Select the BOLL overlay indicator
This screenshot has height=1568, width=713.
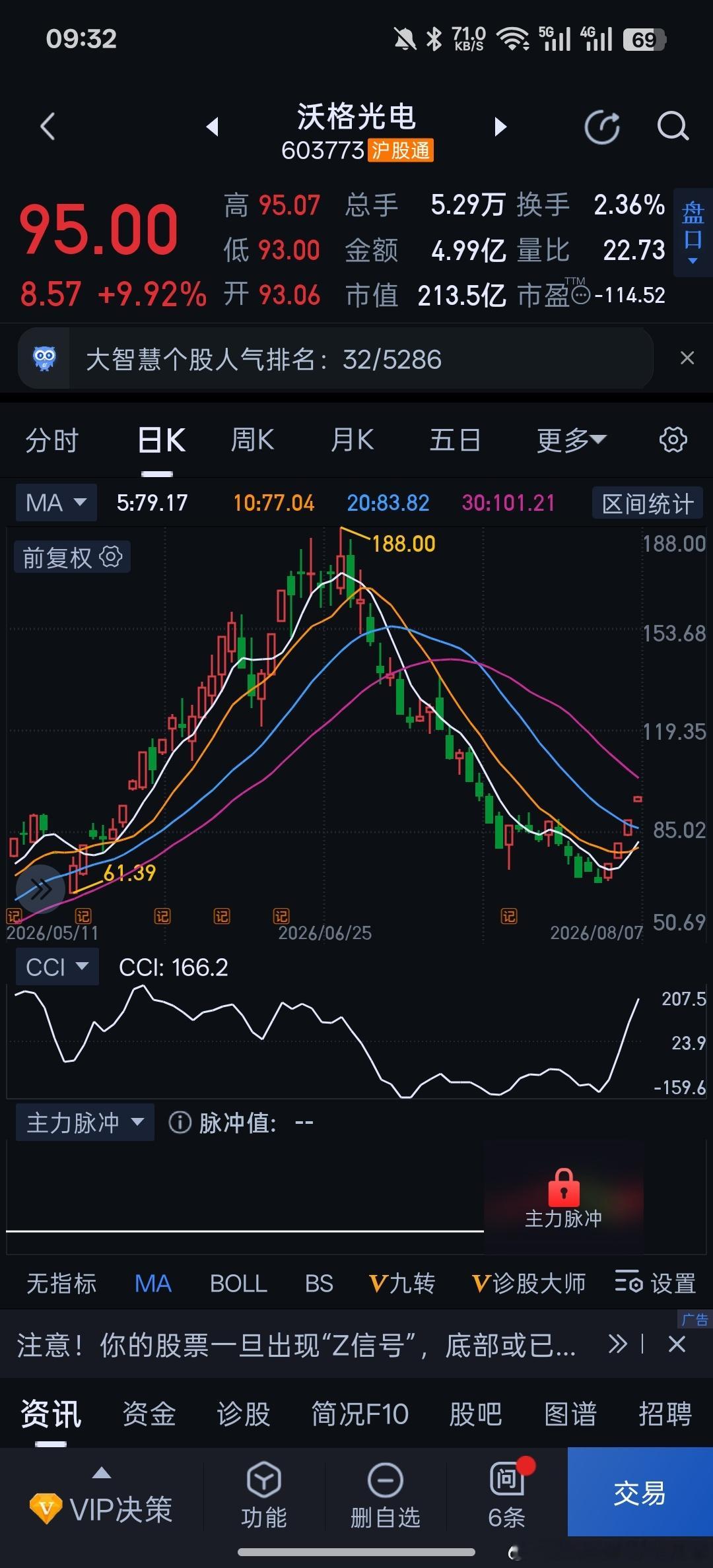[238, 1284]
